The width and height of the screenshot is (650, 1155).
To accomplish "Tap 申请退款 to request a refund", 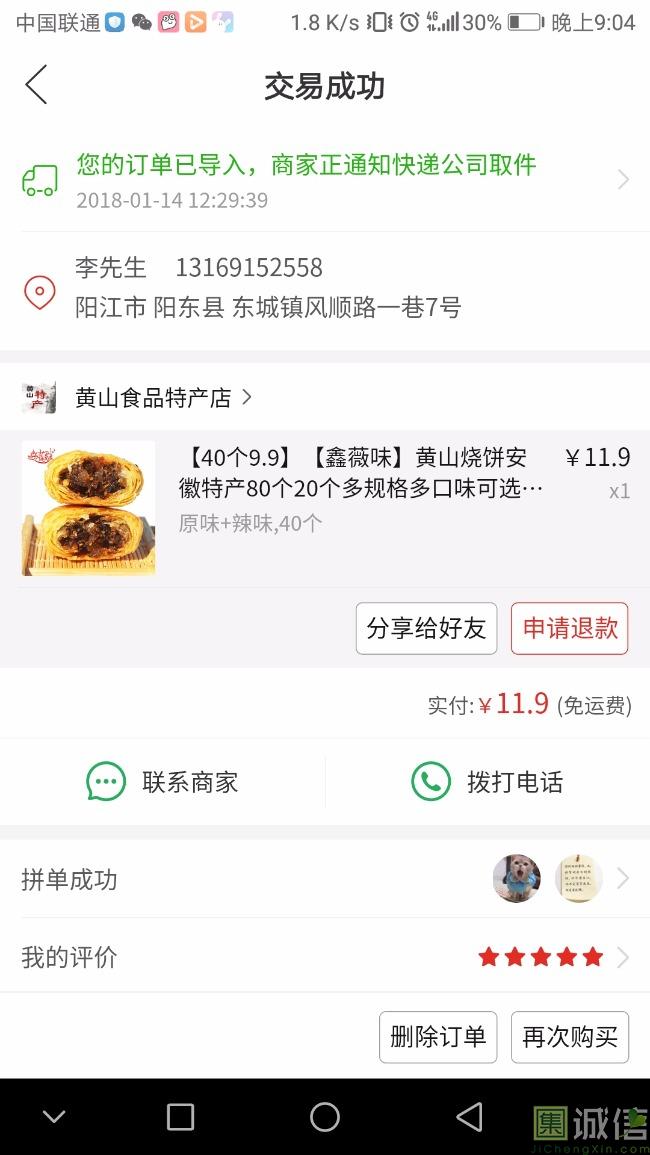I will [570, 628].
